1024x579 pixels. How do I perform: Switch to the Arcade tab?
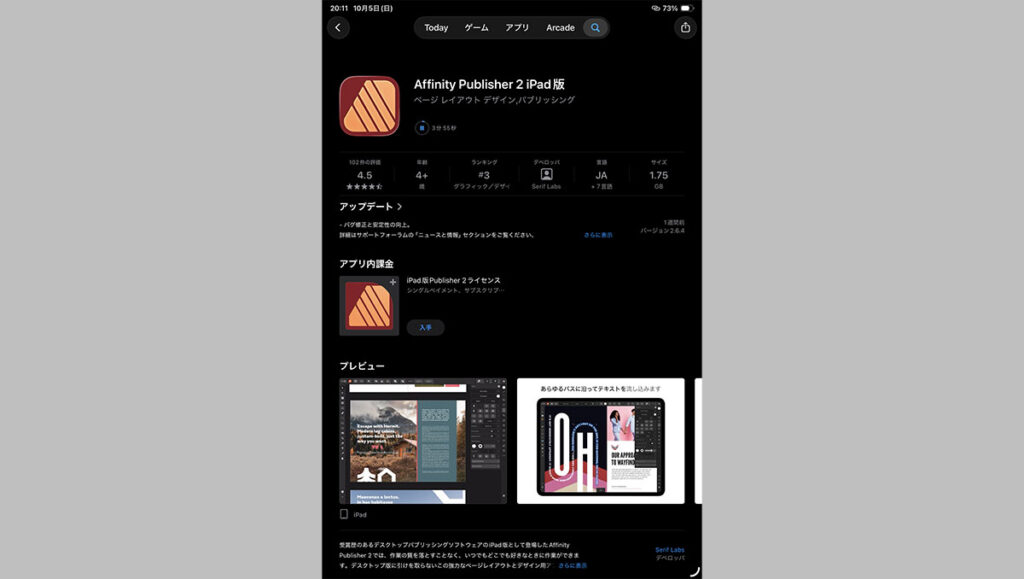[560, 28]
